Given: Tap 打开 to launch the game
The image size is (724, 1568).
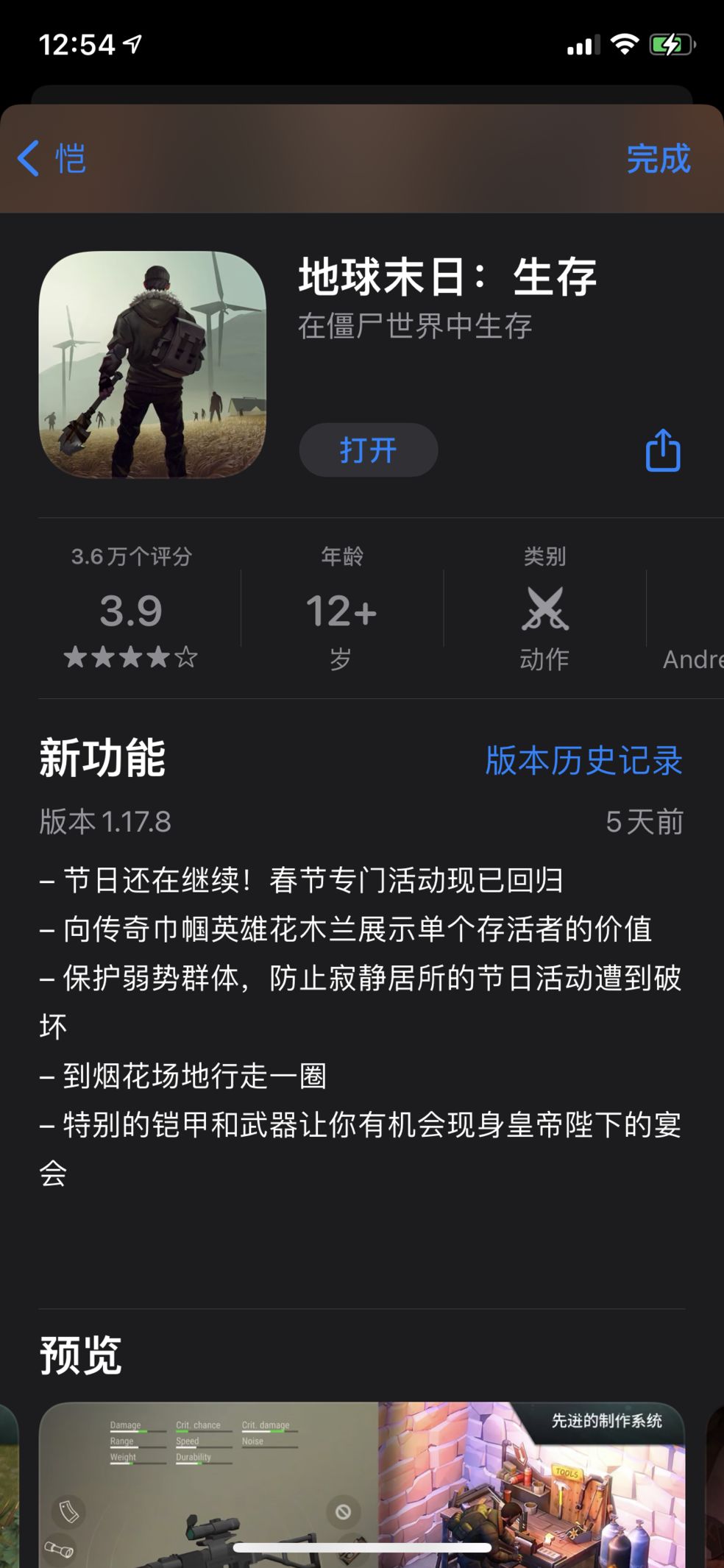Looking at the screenshot, I should [369, 450].
